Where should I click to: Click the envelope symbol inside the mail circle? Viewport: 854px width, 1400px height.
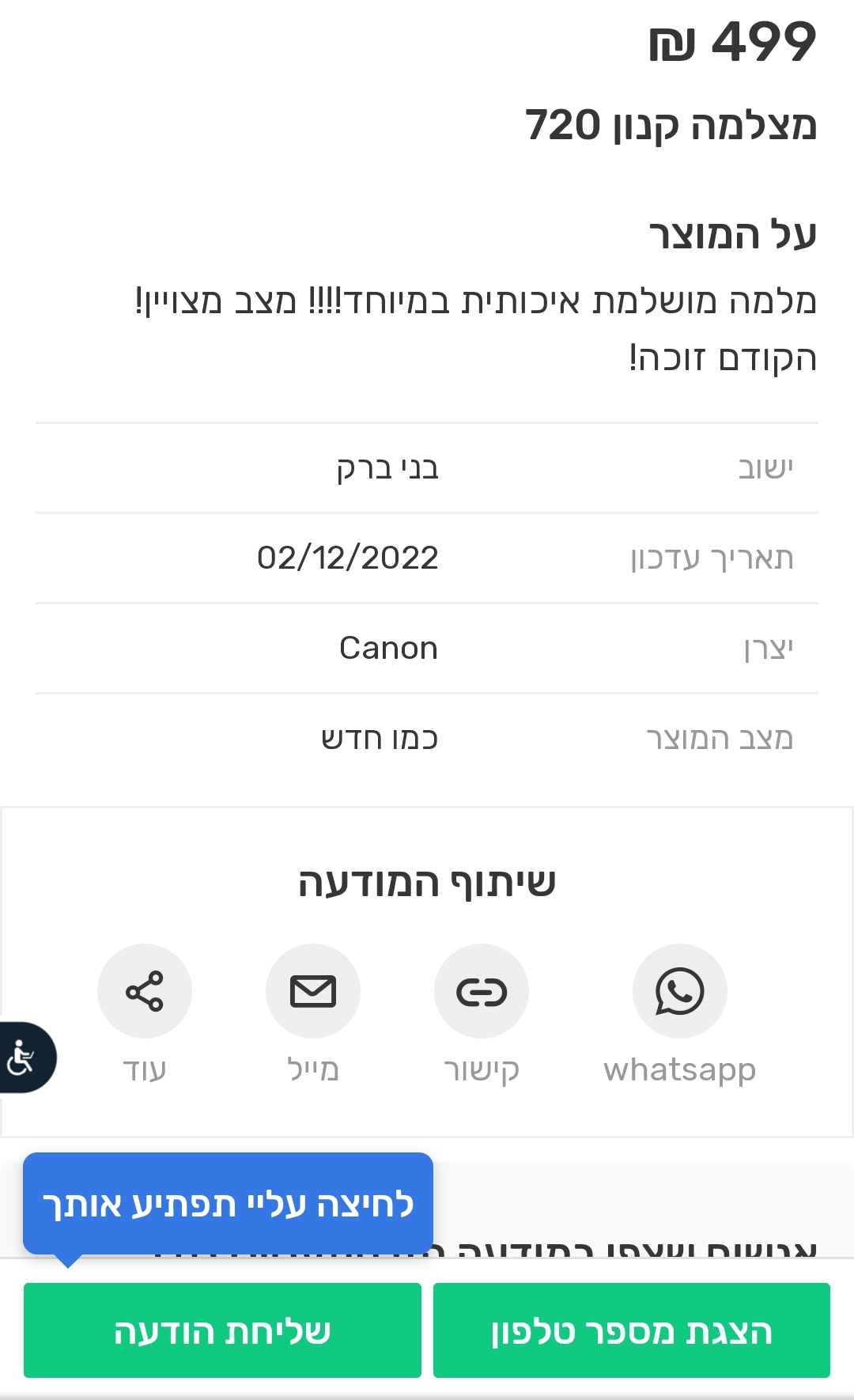pyautogui.click(x=313, y=991)
